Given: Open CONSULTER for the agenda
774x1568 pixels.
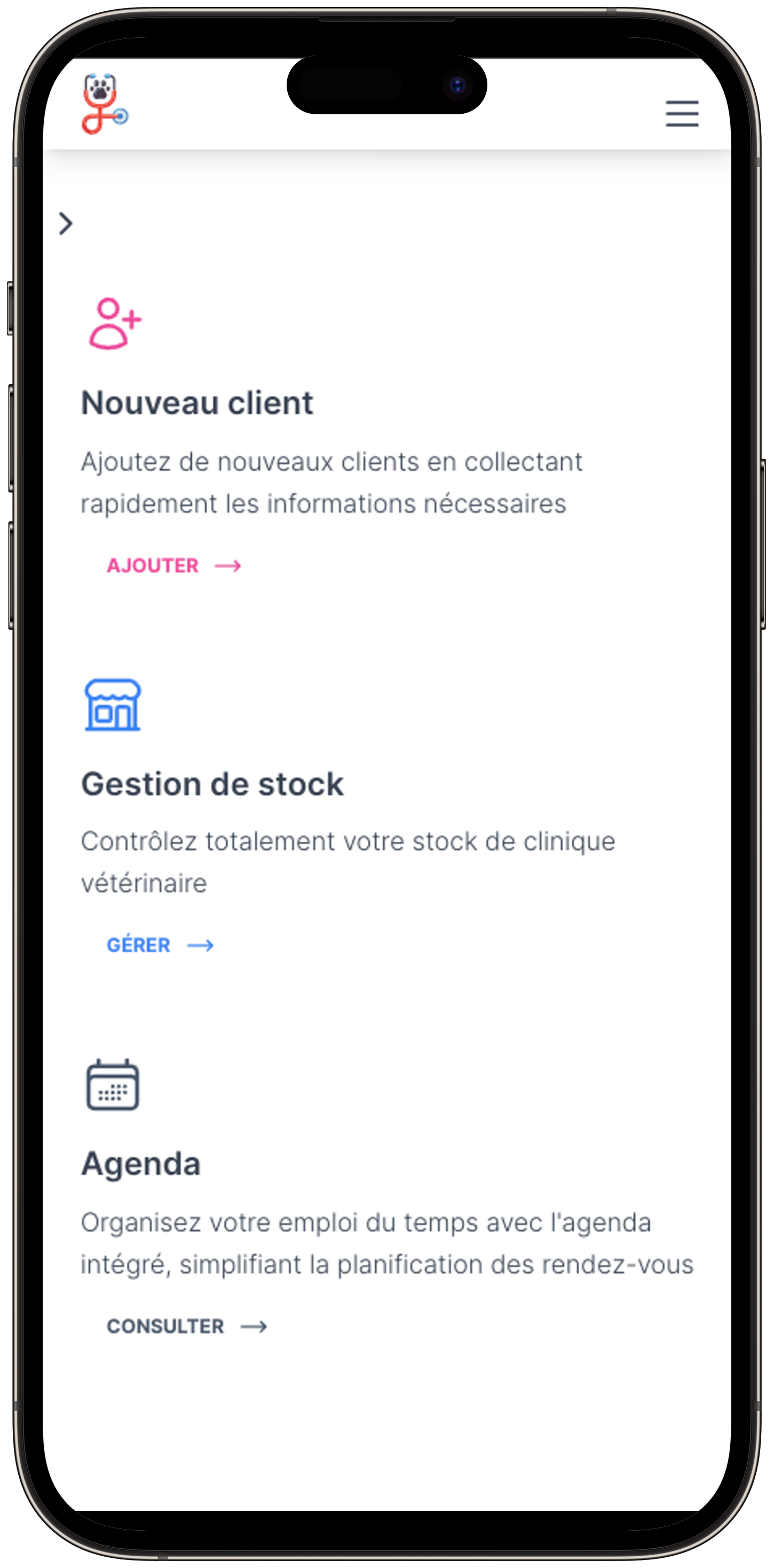Looking at the screenshot, I should (186, 1326).
